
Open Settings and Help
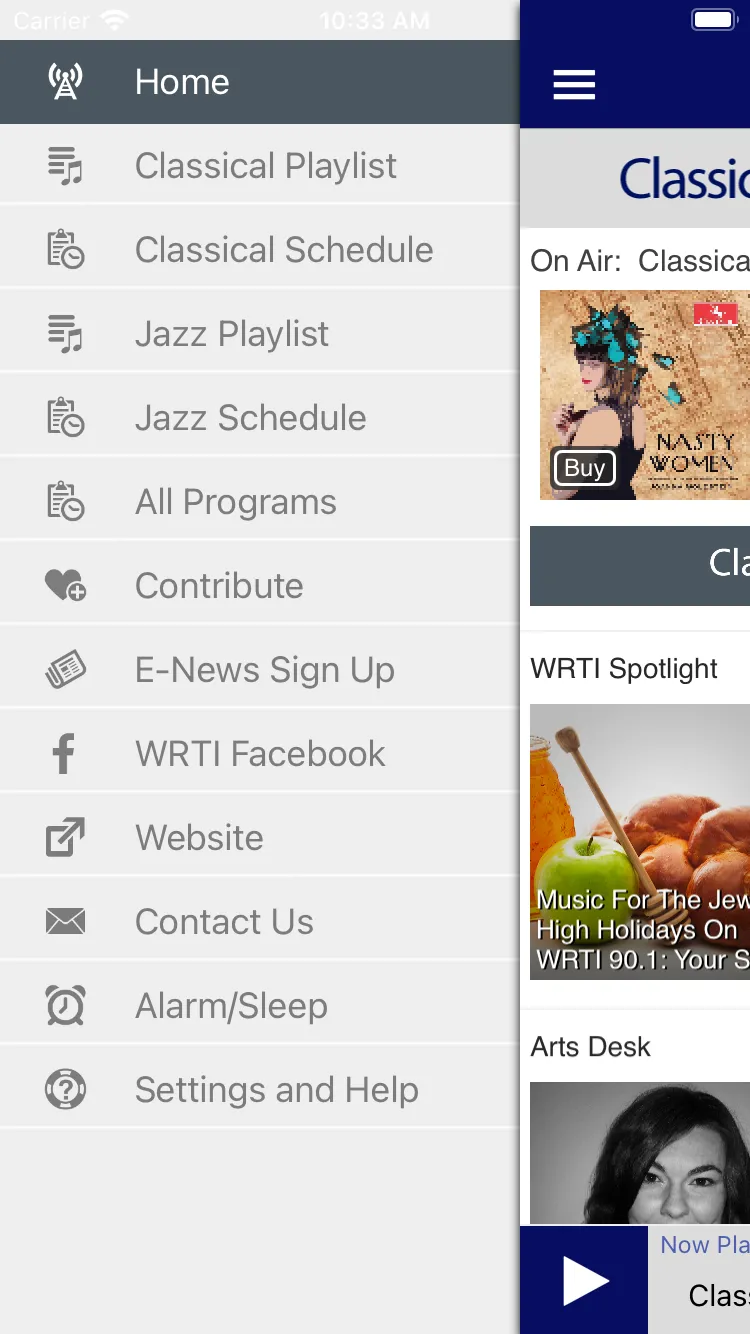point(276,1090)
